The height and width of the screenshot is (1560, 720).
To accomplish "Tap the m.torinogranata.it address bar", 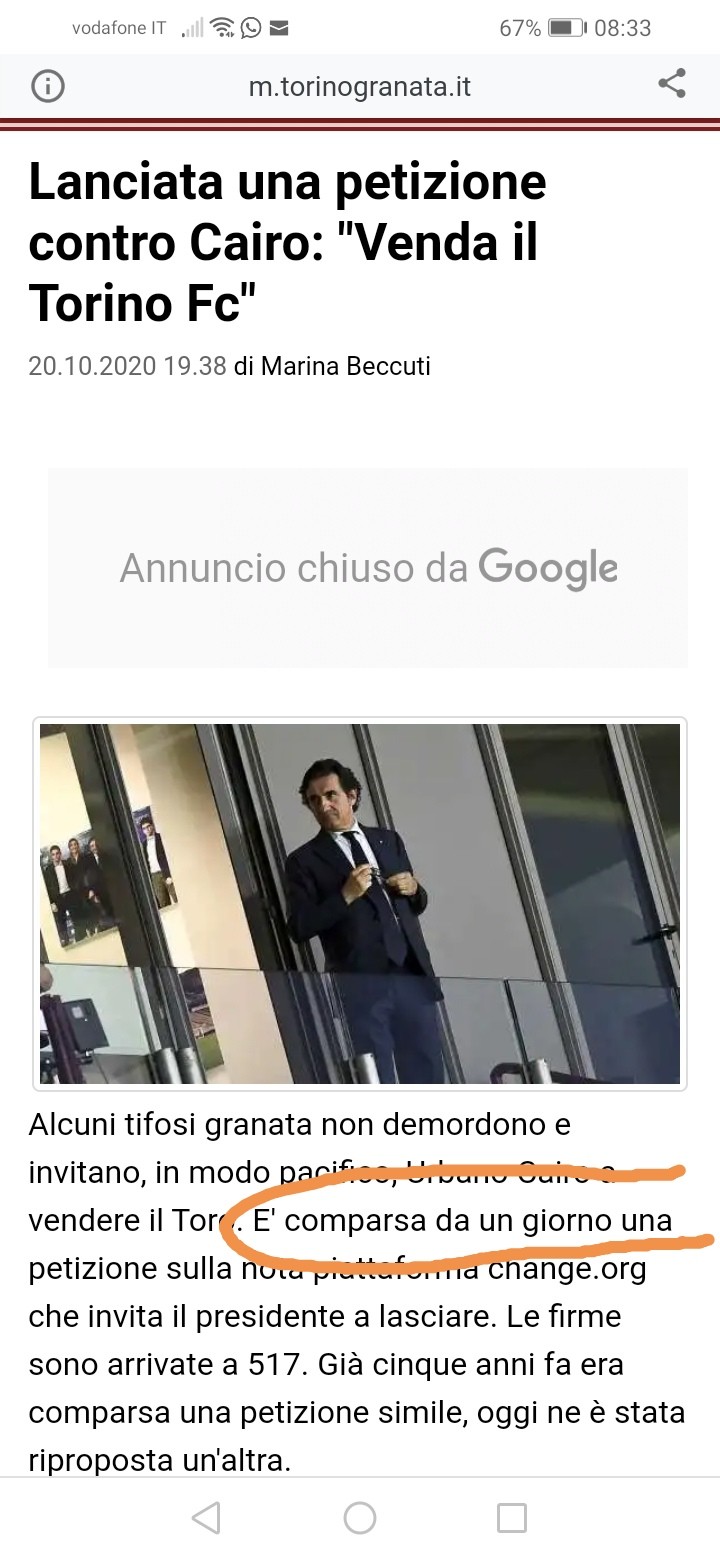I will coord(359,87).
